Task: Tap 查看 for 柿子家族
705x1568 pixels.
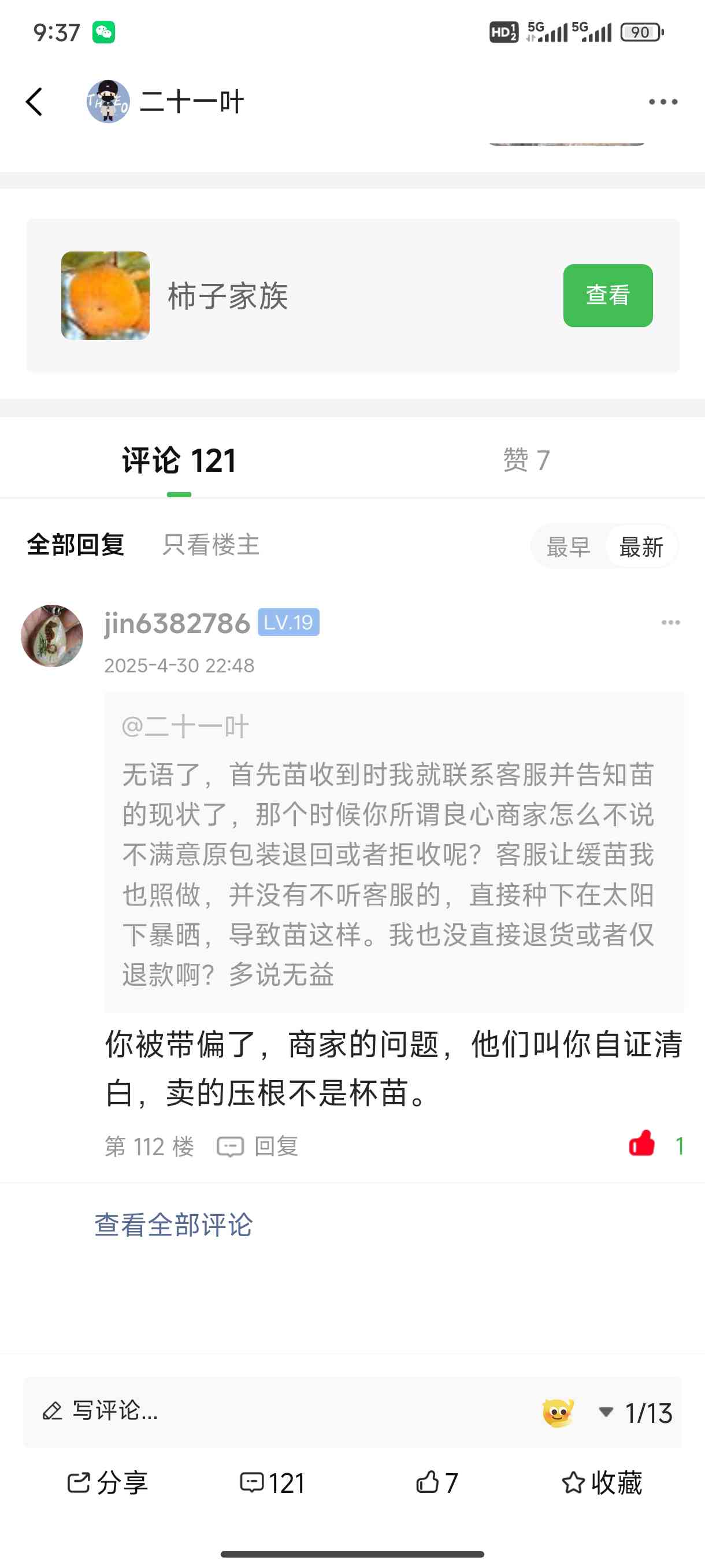Action: 608,295
